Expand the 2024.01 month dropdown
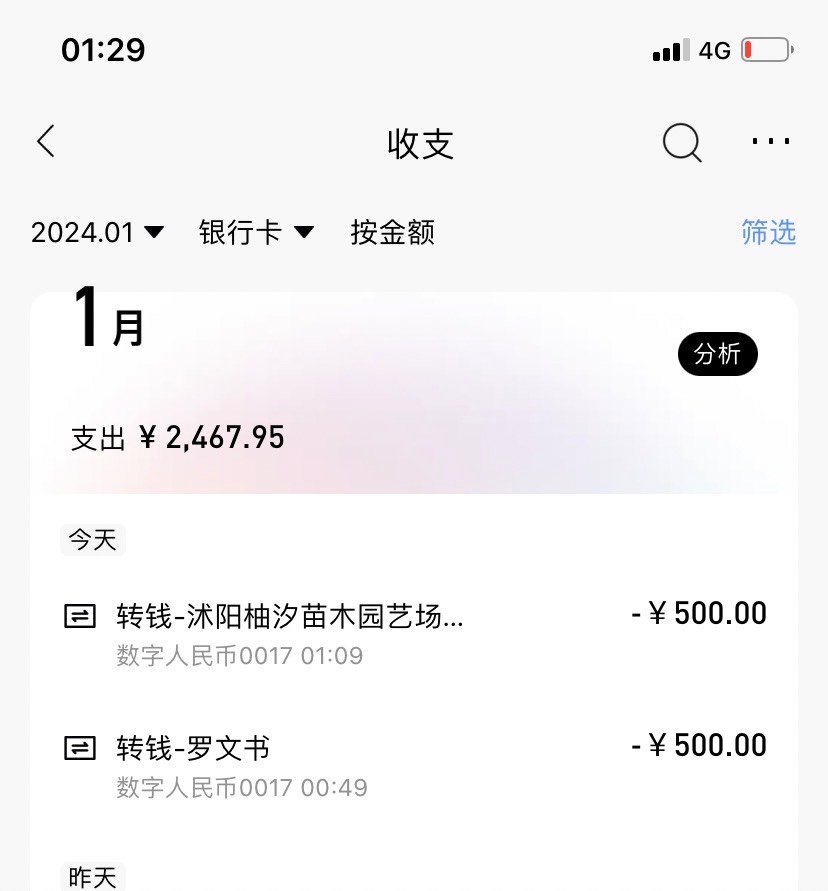Image resolution: width=828 pixels, height=891 pixels. [x=97, y=233]
